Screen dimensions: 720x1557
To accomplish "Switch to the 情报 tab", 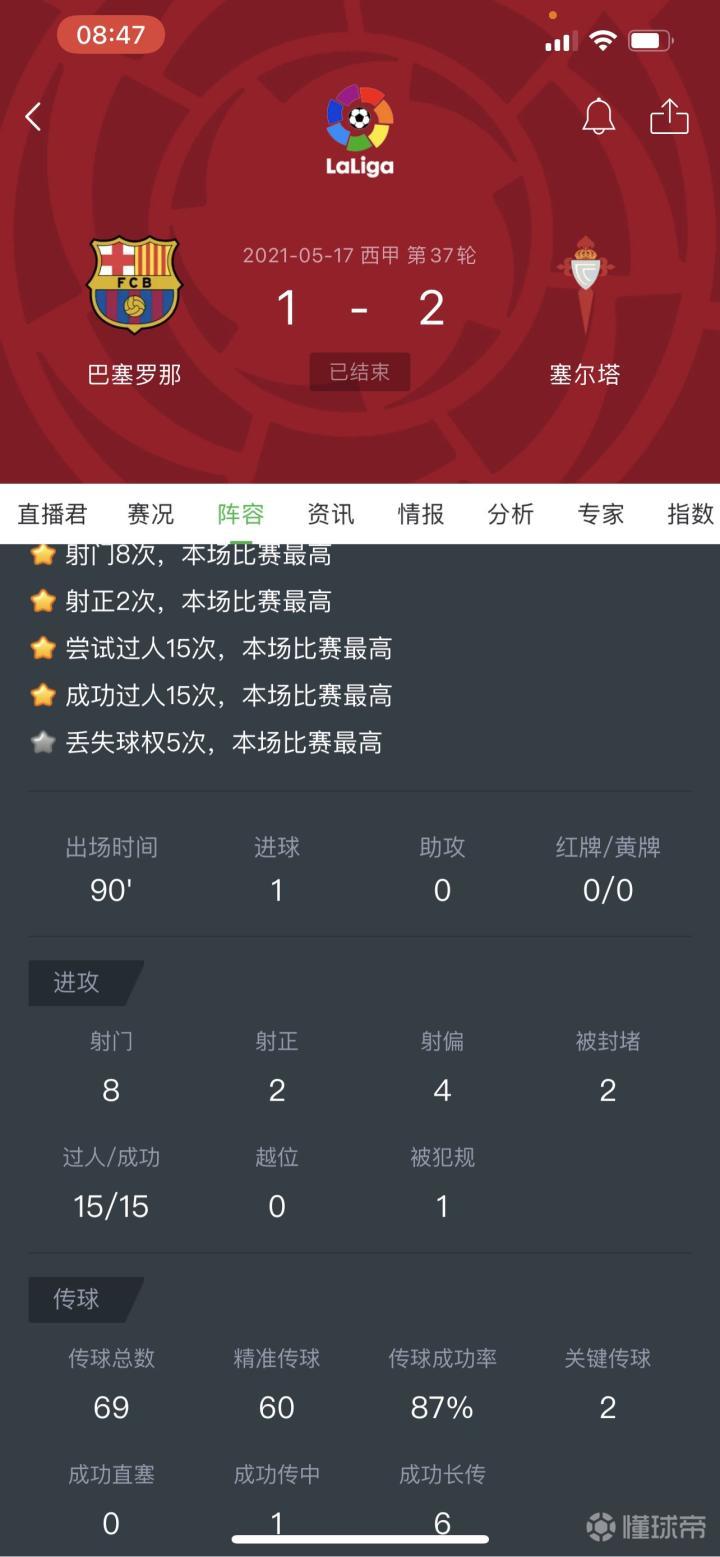I will (421, 514).
